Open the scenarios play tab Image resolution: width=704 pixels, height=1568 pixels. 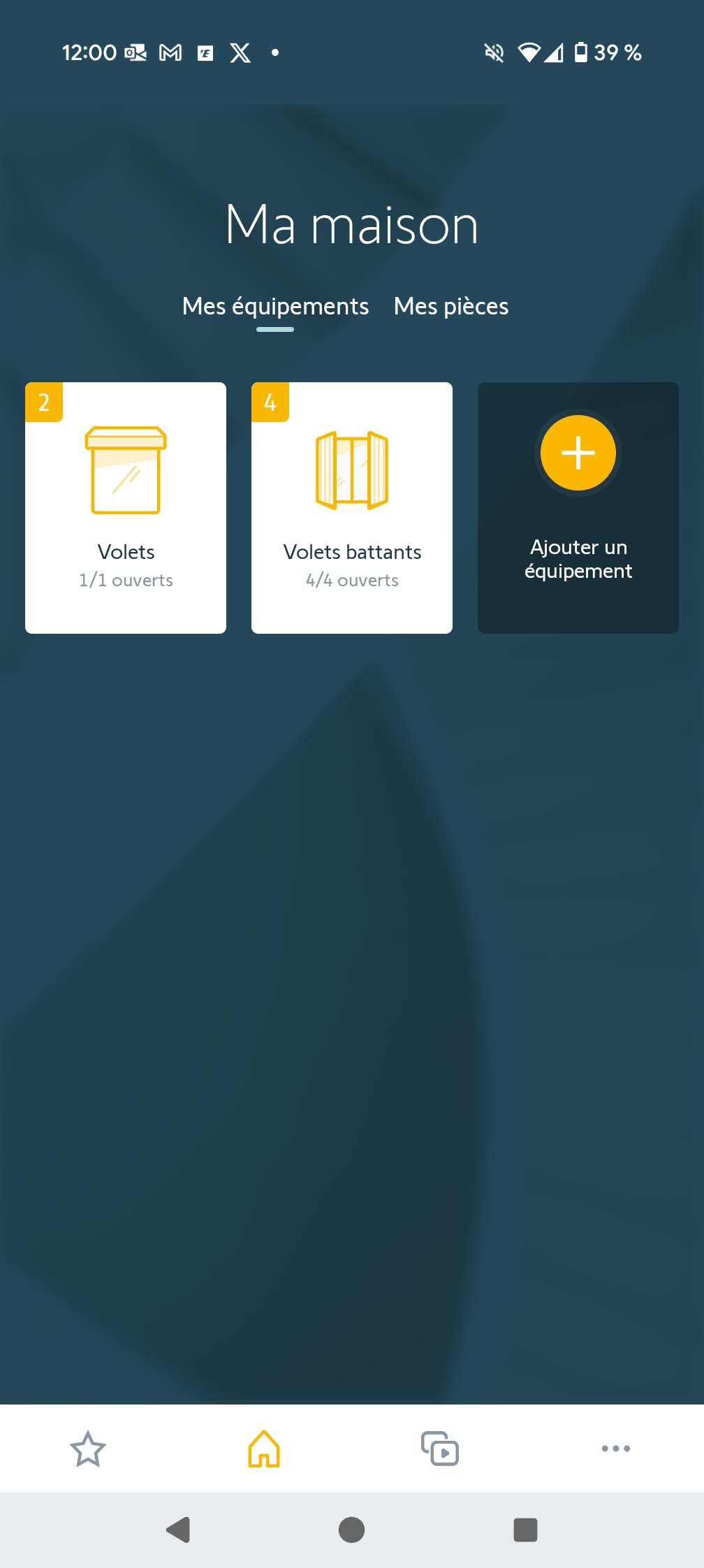(440, 1449)
